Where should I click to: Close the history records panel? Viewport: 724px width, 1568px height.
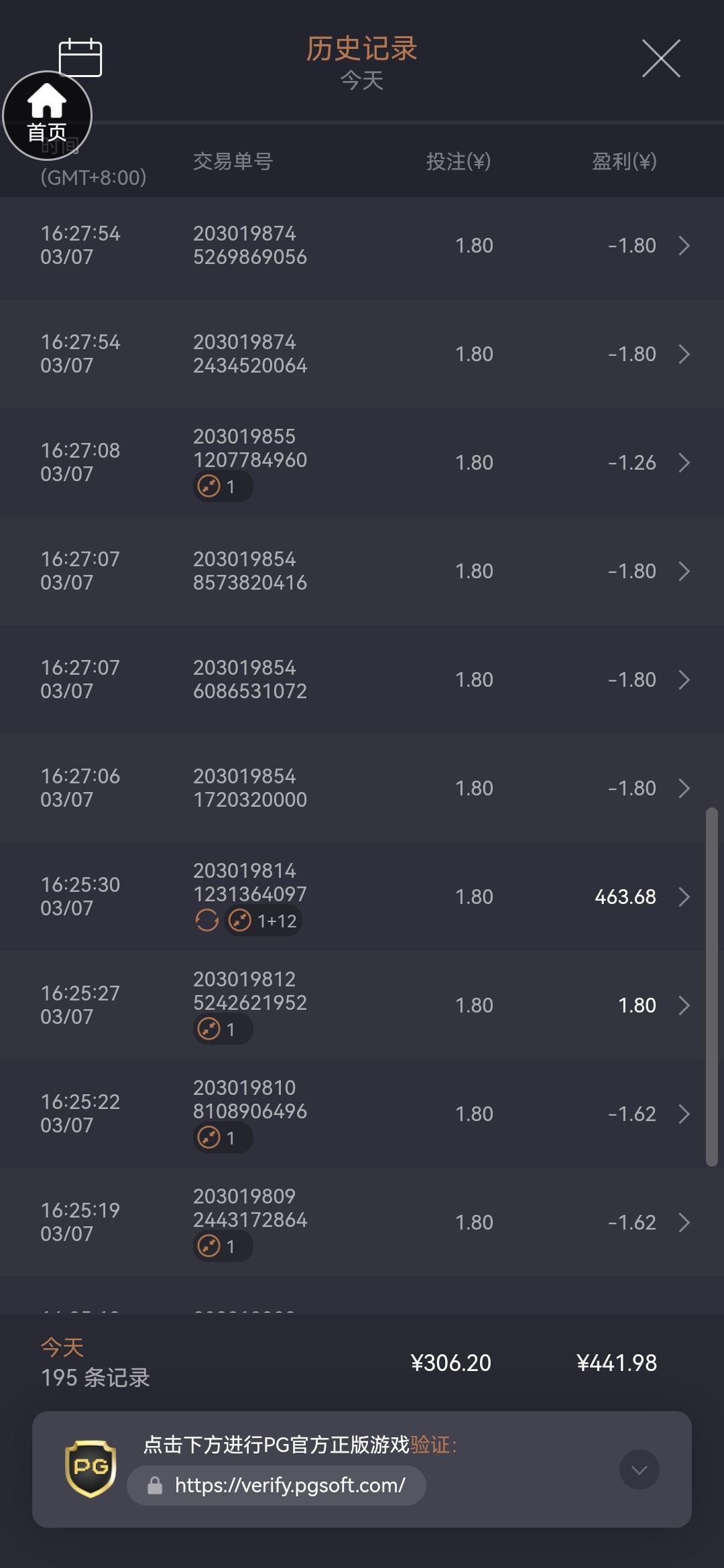tap(661, 58)
